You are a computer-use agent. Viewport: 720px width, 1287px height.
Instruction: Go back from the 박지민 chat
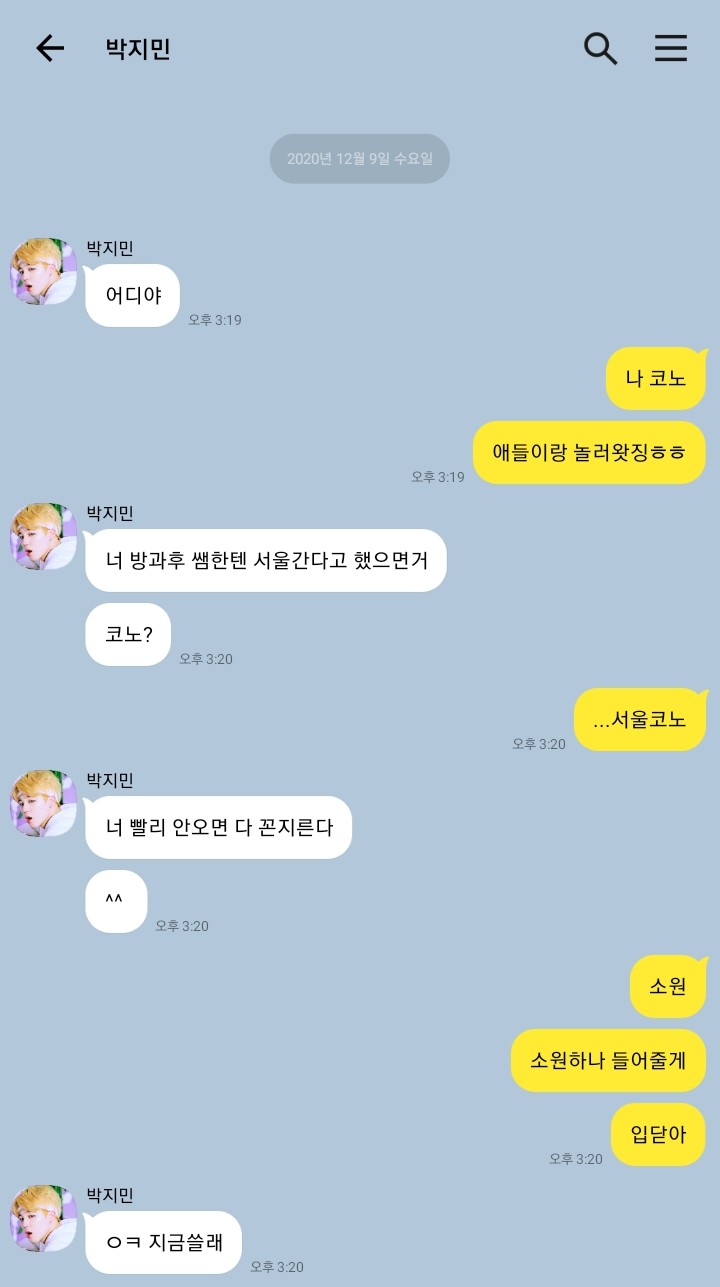pyautogui.click(x=49, y=48)
